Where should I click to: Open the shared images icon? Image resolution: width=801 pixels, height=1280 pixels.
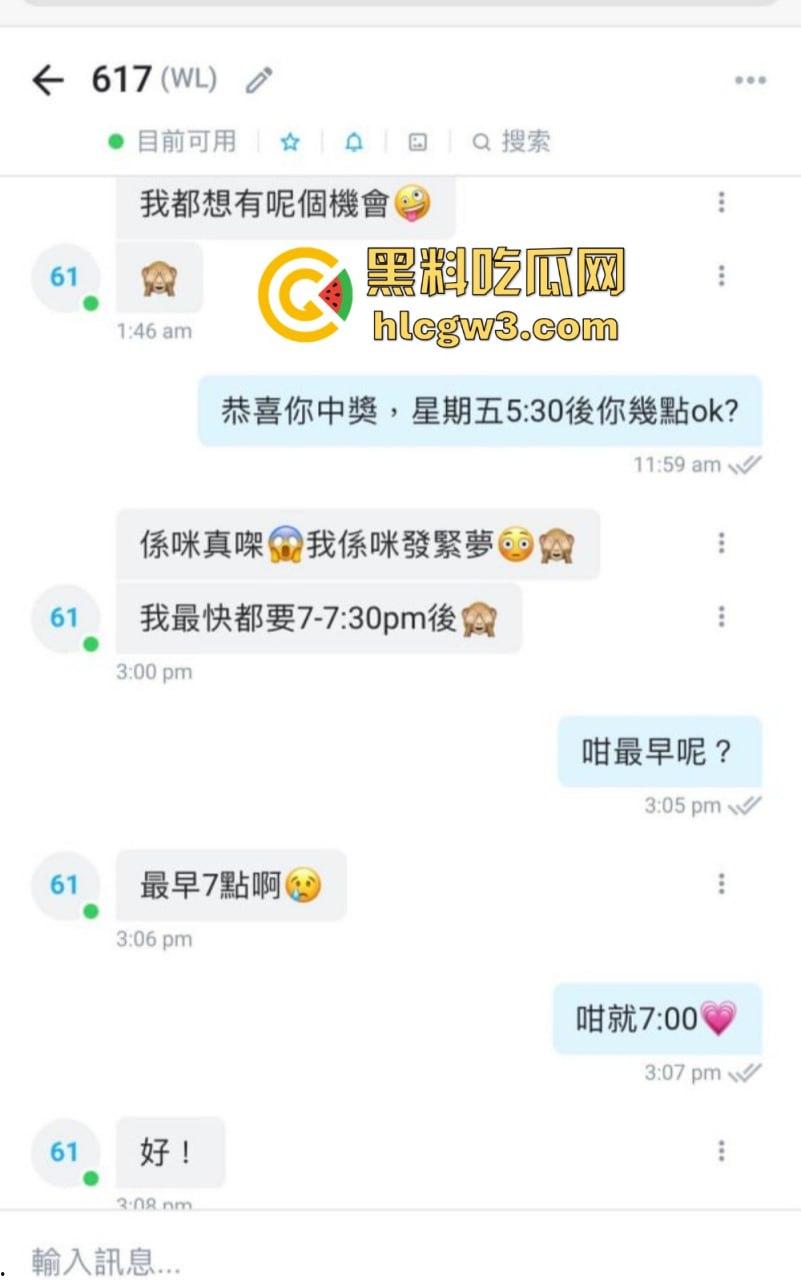pos(418,143)
